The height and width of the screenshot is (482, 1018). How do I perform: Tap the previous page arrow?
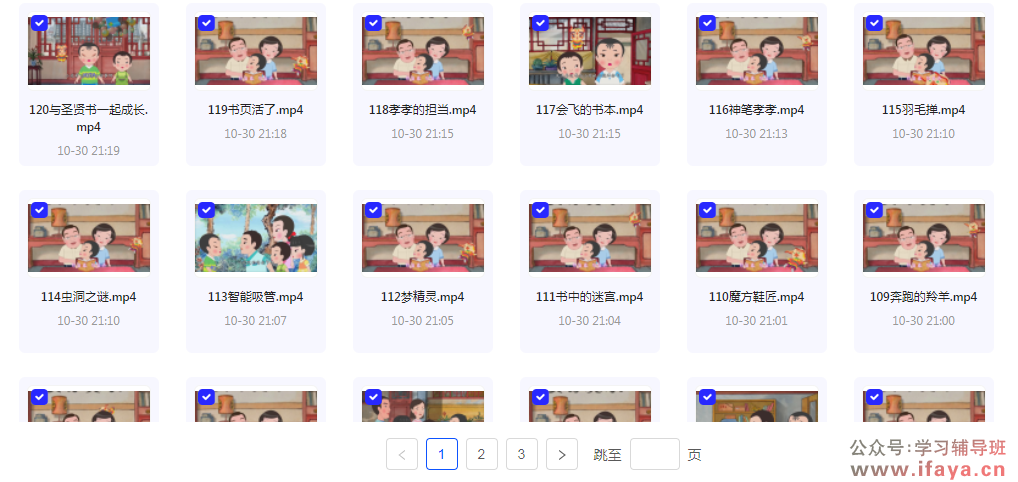coord(402,454)
